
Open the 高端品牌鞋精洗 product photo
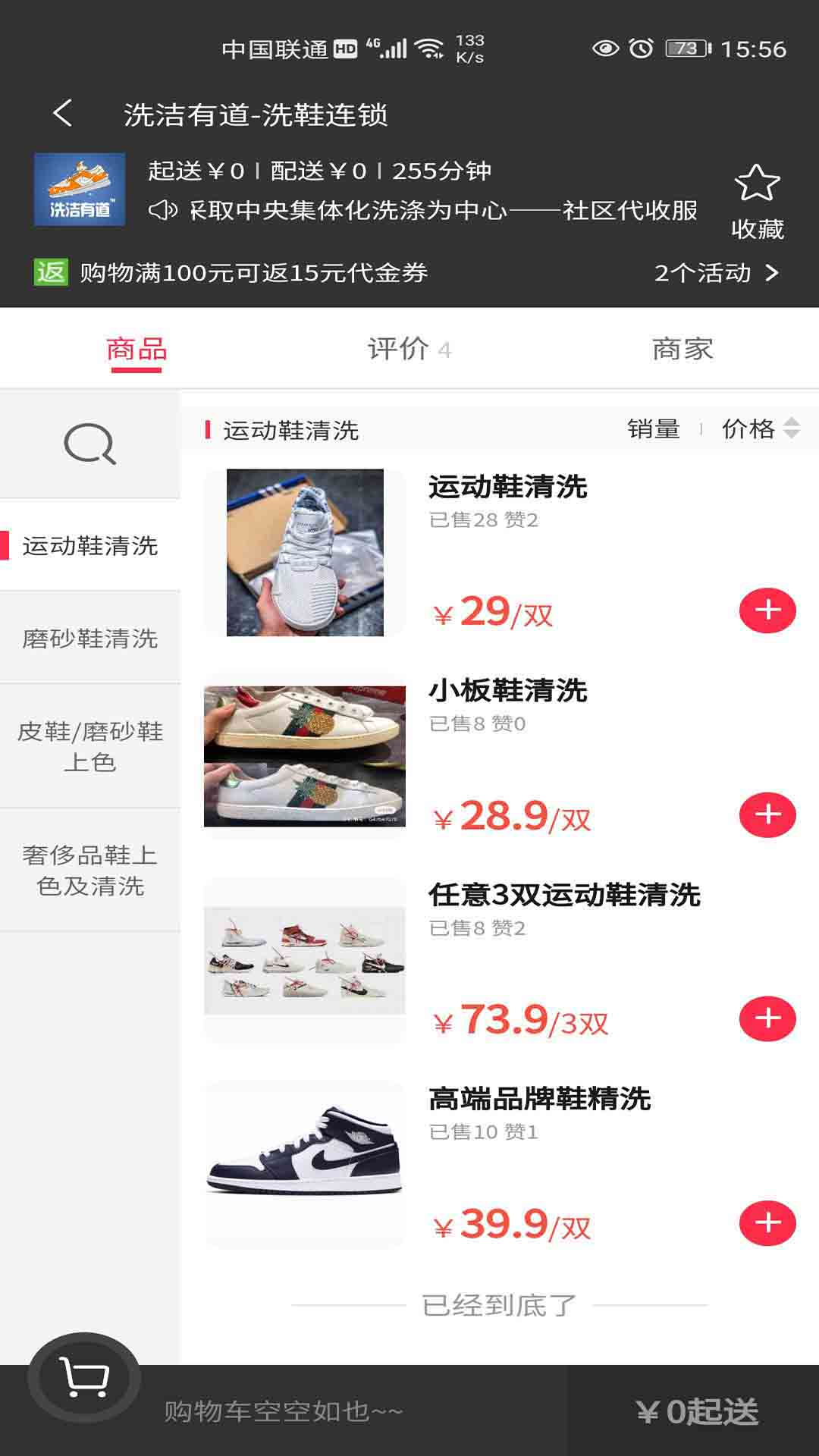[x=305, y=1165]
